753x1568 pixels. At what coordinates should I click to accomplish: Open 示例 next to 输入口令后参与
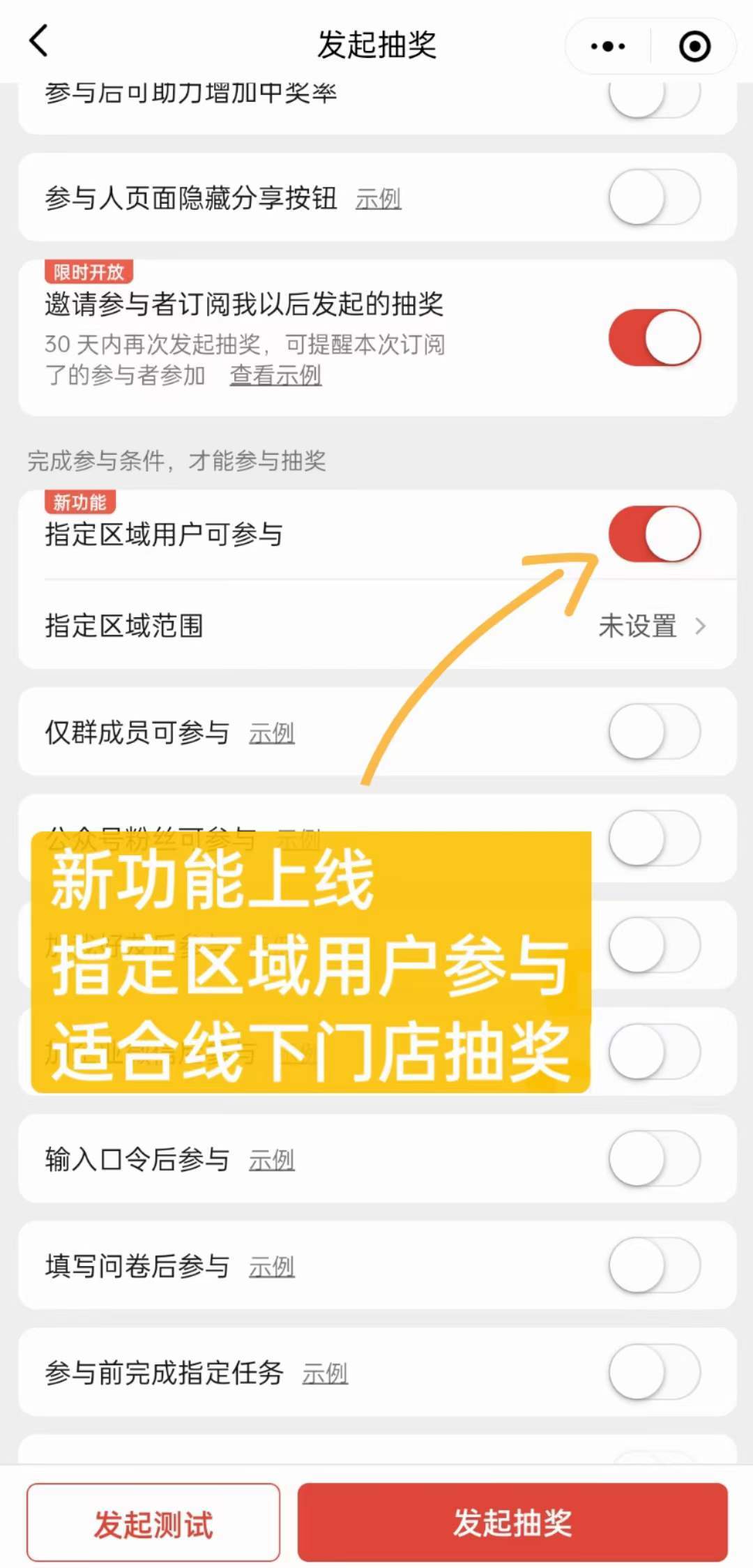(271, 1161)
